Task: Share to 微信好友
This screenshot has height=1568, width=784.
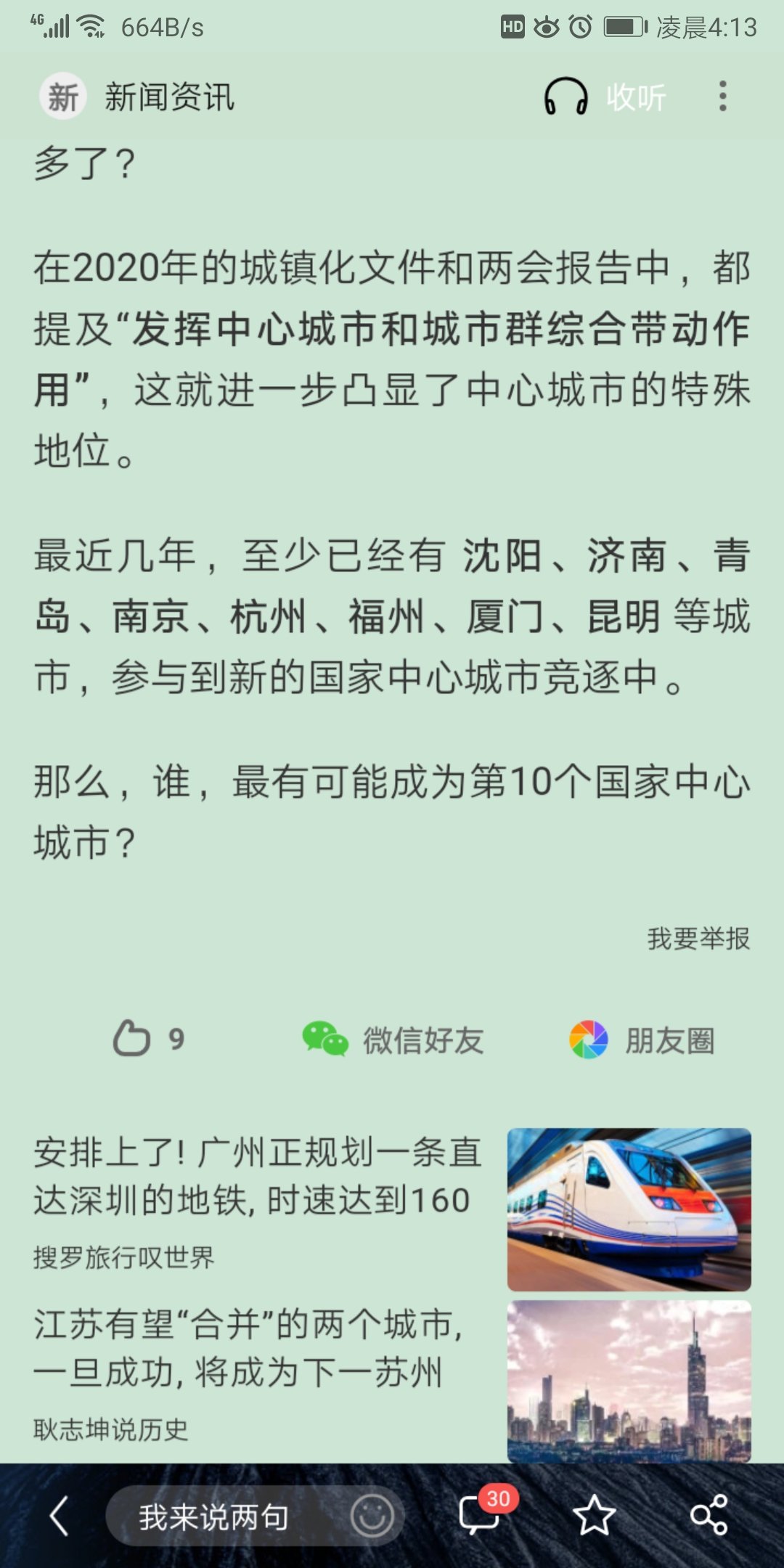Action: (x=393, y=1040)
